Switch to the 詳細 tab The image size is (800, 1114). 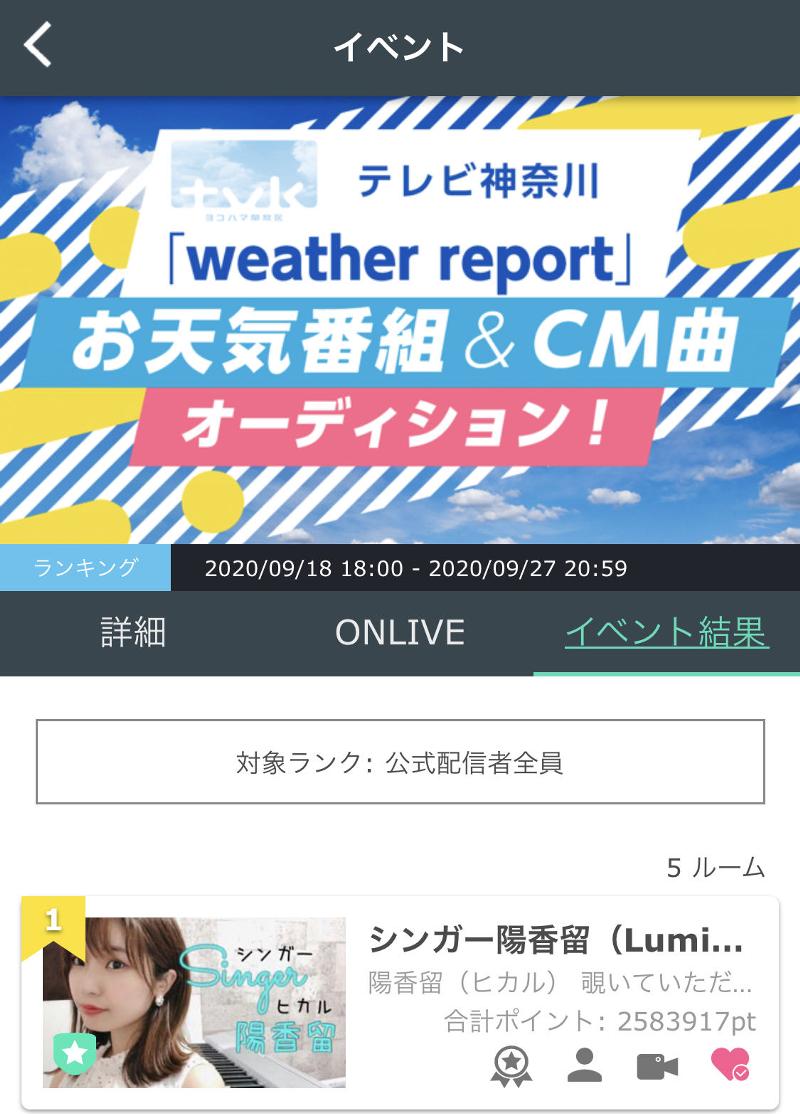click(133, 632)
